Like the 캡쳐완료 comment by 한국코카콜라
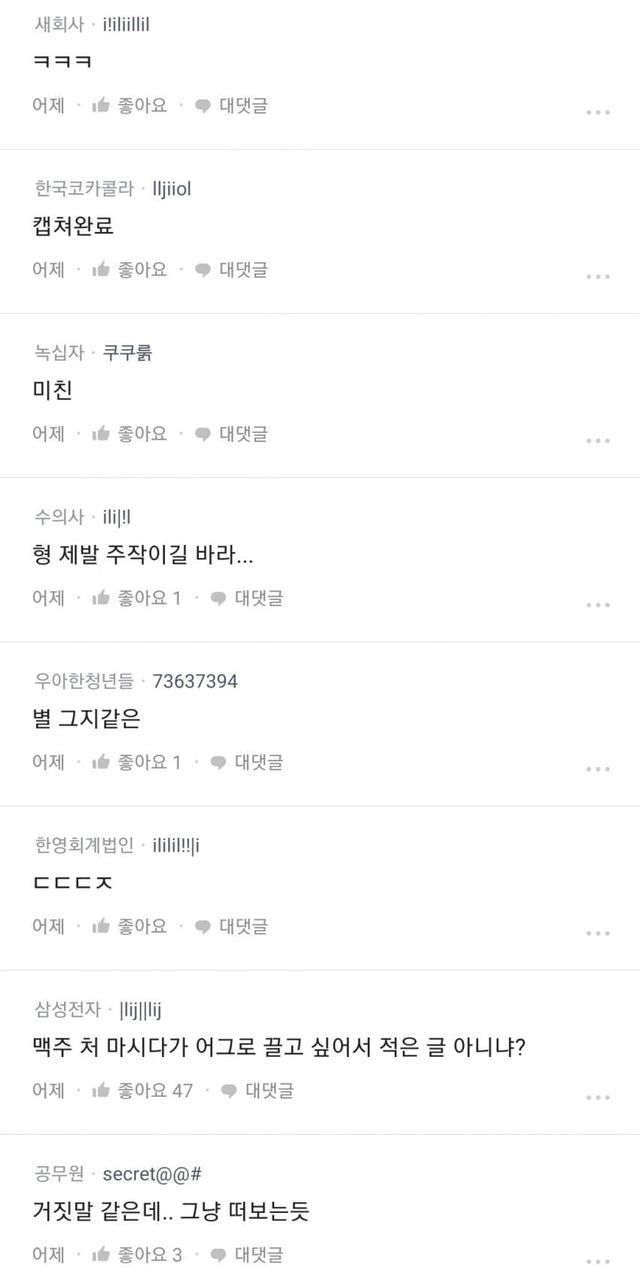This screenshot has width=640, height=1280. tap(130, 269)
